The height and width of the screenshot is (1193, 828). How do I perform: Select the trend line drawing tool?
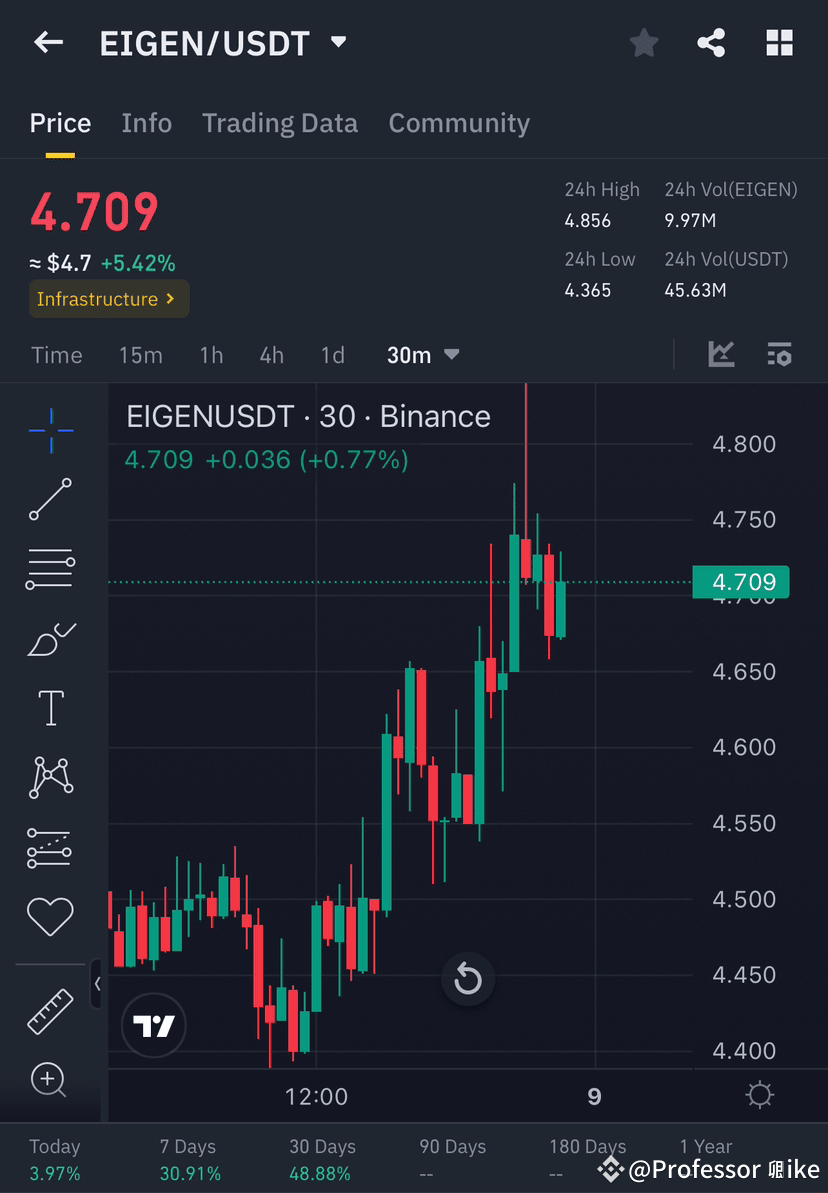[x=50, y=499]
